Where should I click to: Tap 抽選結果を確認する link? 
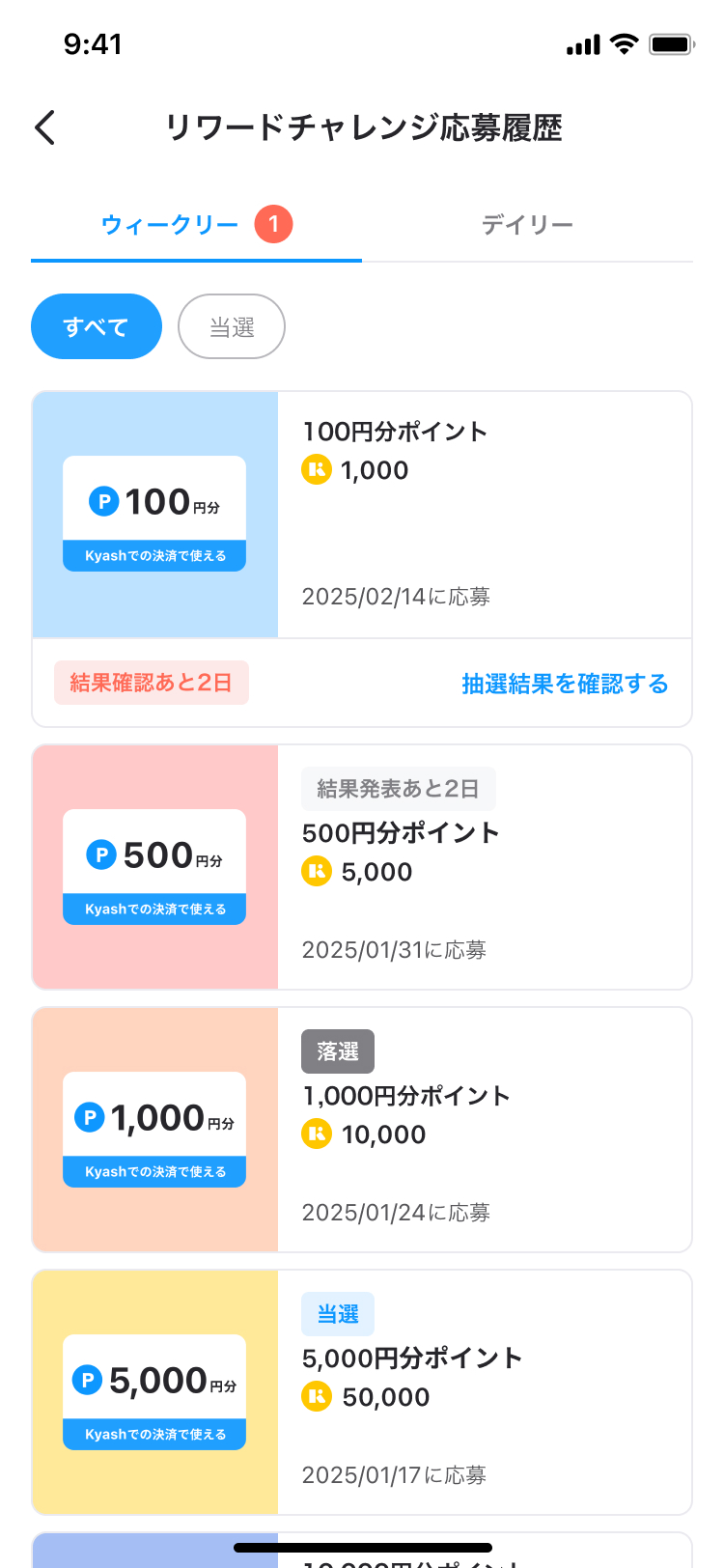565,684
